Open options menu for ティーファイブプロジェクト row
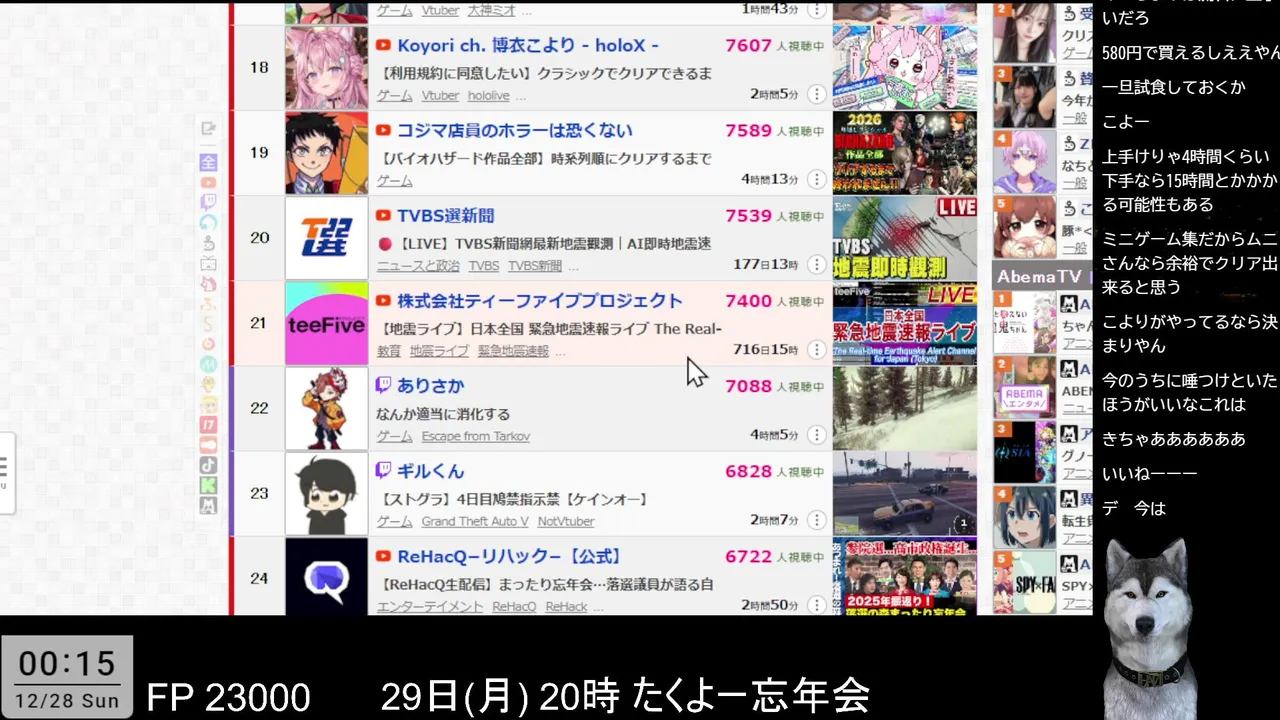Screen dimensions: 1280x720 [x=816, y=349]
